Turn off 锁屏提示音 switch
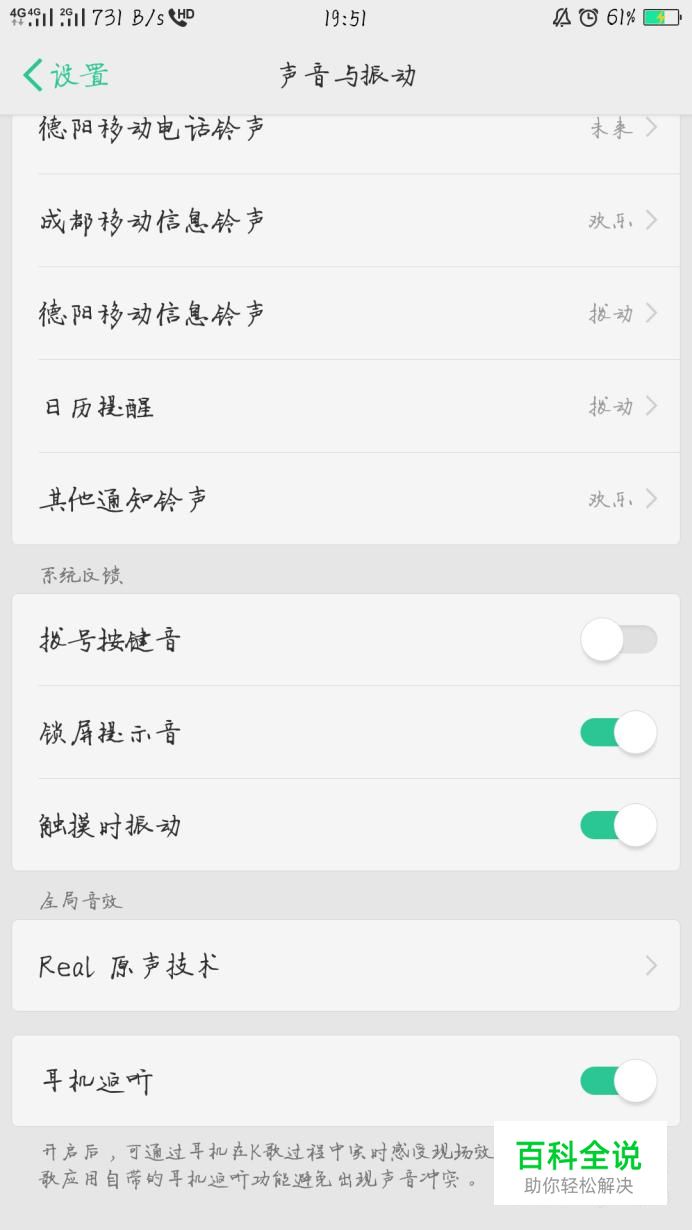The height and width of the screenshot is (1230, 692). coord(618,733)
